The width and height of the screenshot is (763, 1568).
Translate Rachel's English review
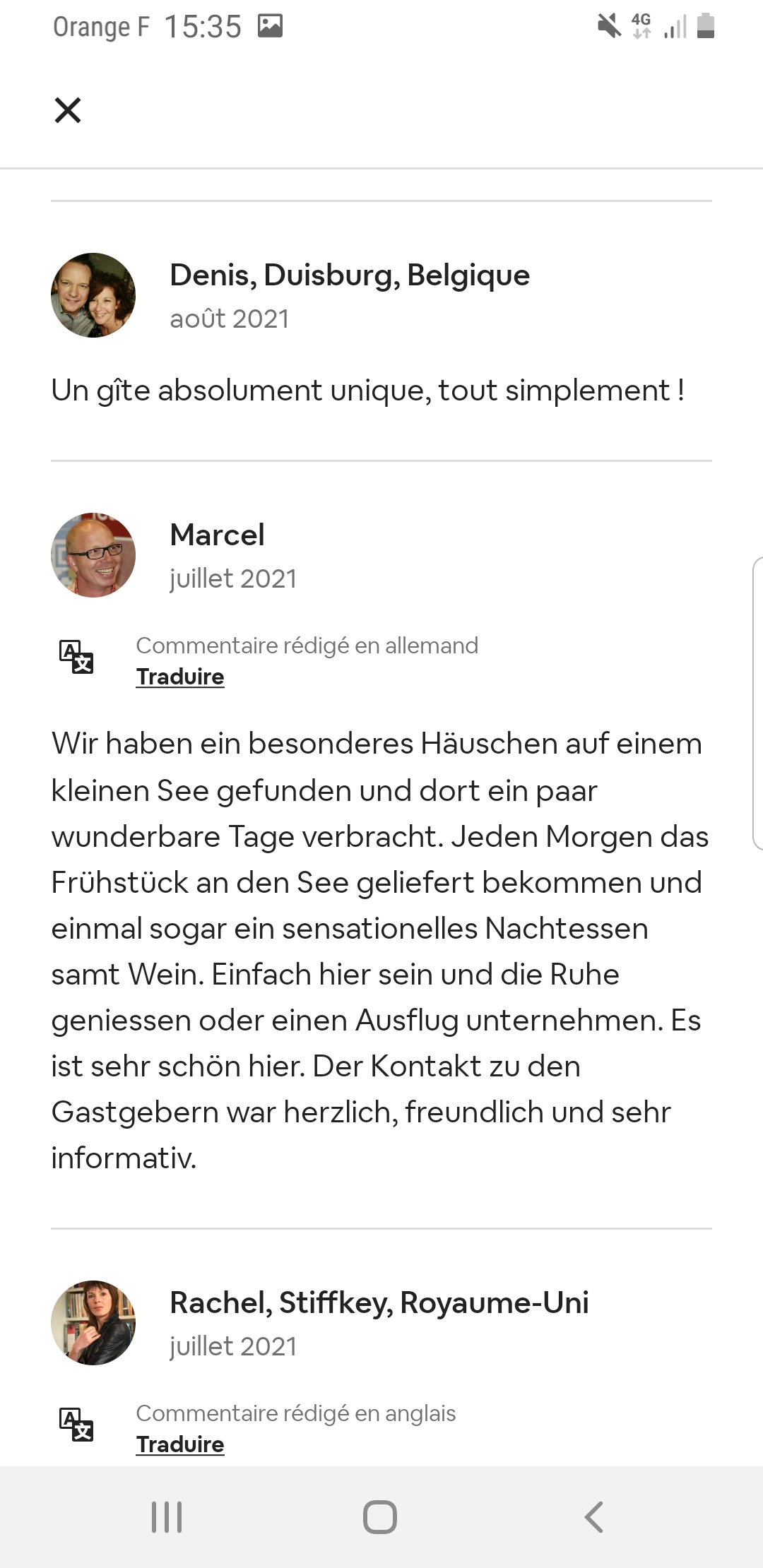coord(180,1444)
